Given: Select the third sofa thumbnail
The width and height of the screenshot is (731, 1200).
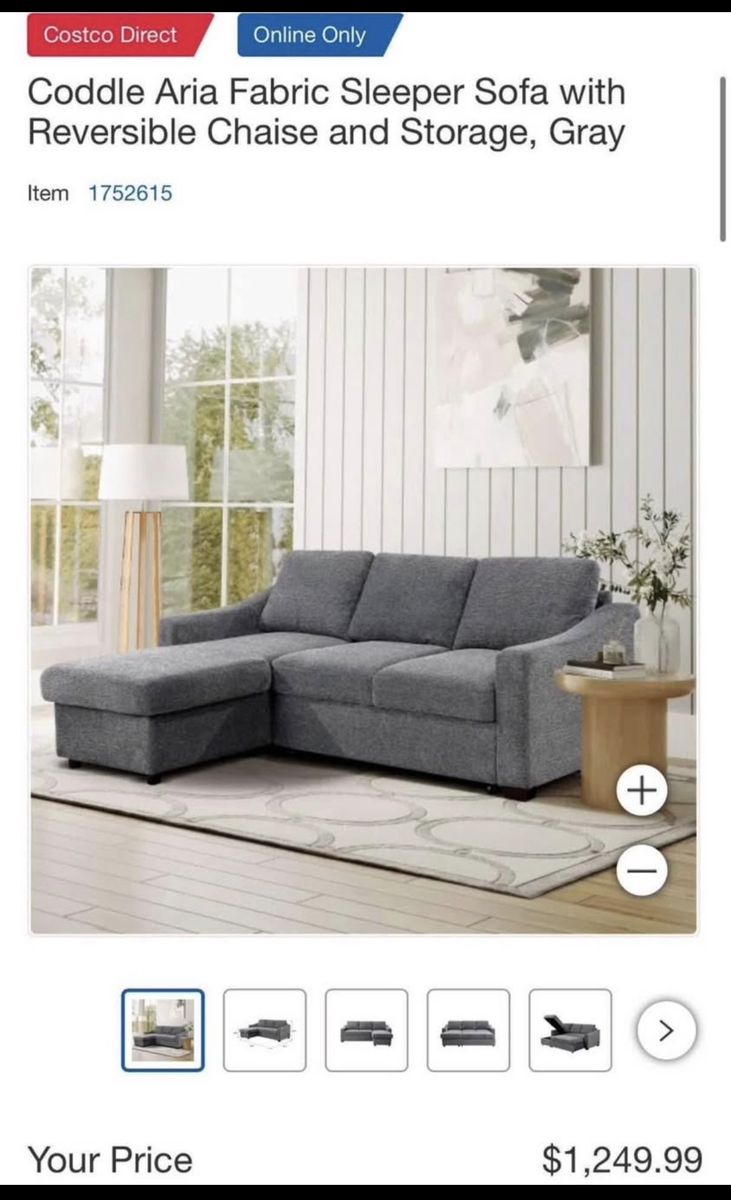Looking at the screenshot, I should pos(366,1030).
